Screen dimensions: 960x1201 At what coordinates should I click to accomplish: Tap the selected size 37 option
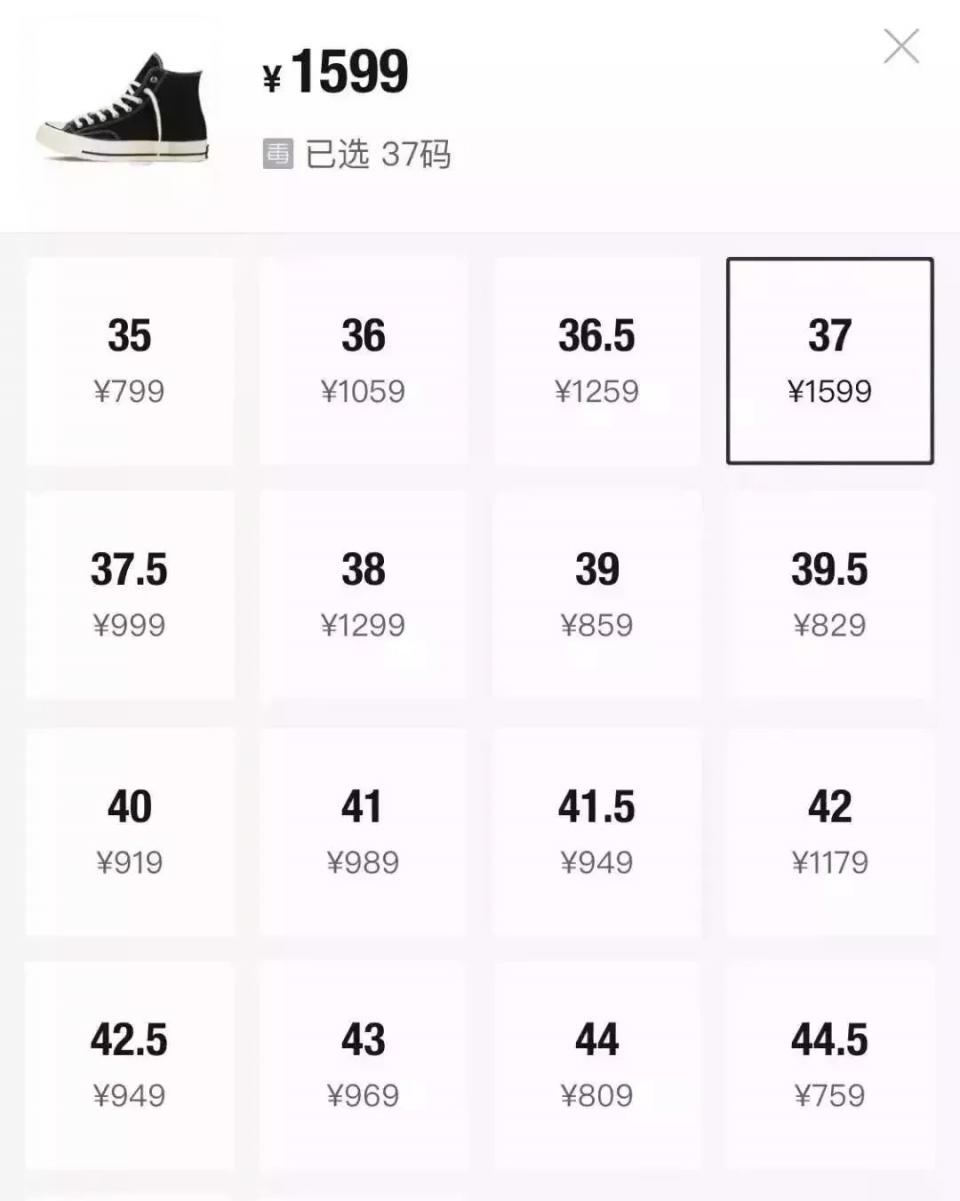click(x=830, y=361)
